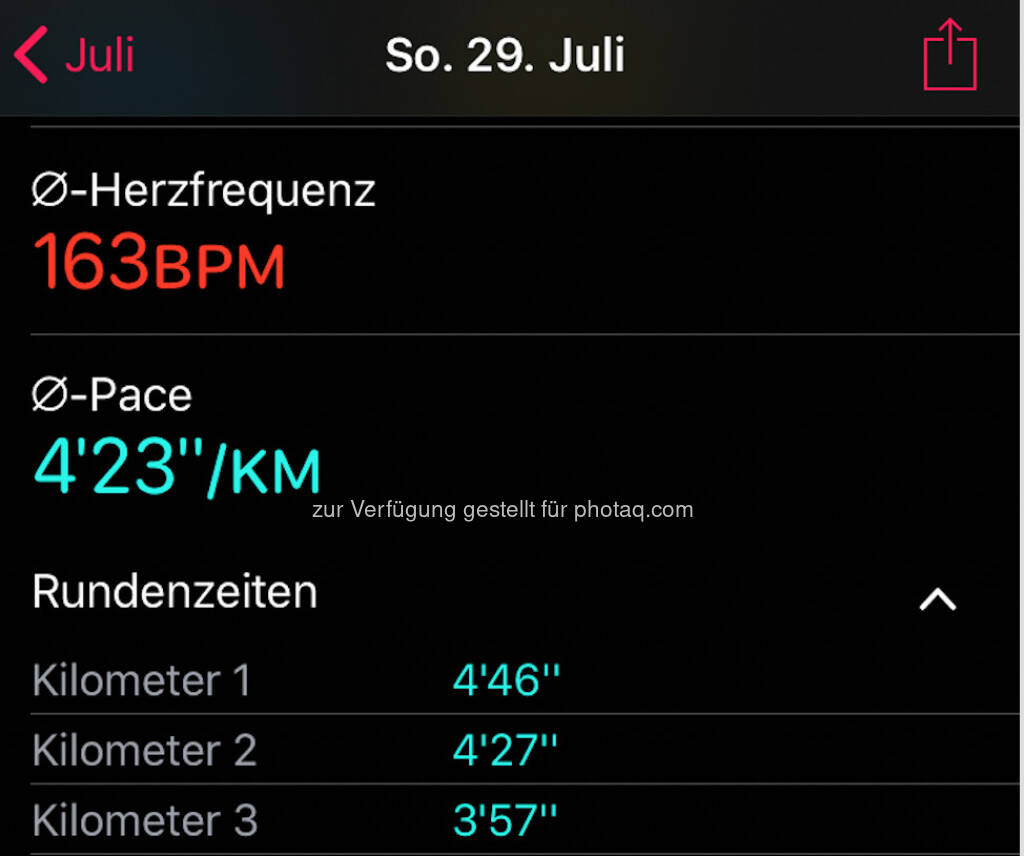
Task: Share this workout summary
Action: 949,56
